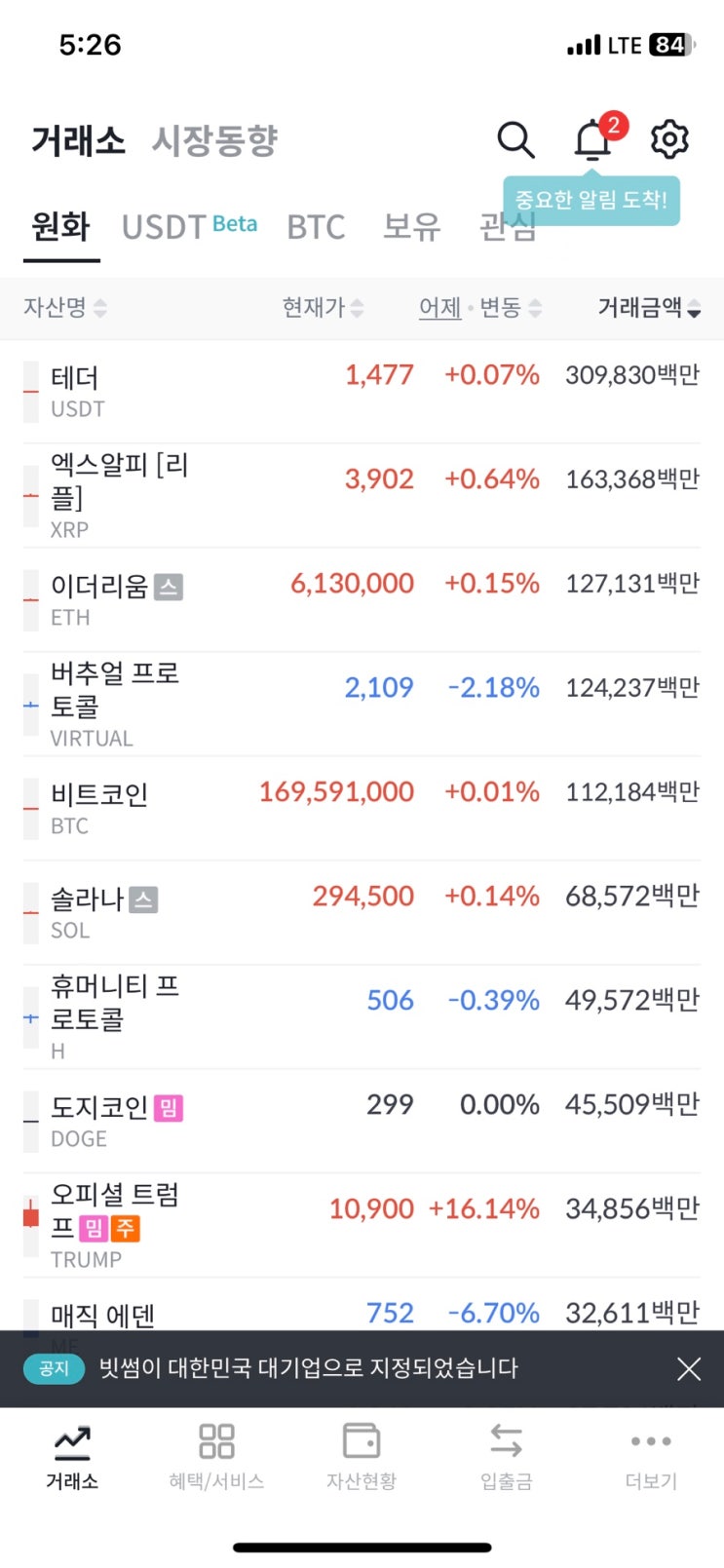The height and width of the screenshot is (1568, 724).
Task: Open the search icon
Action: pos(515,139)
